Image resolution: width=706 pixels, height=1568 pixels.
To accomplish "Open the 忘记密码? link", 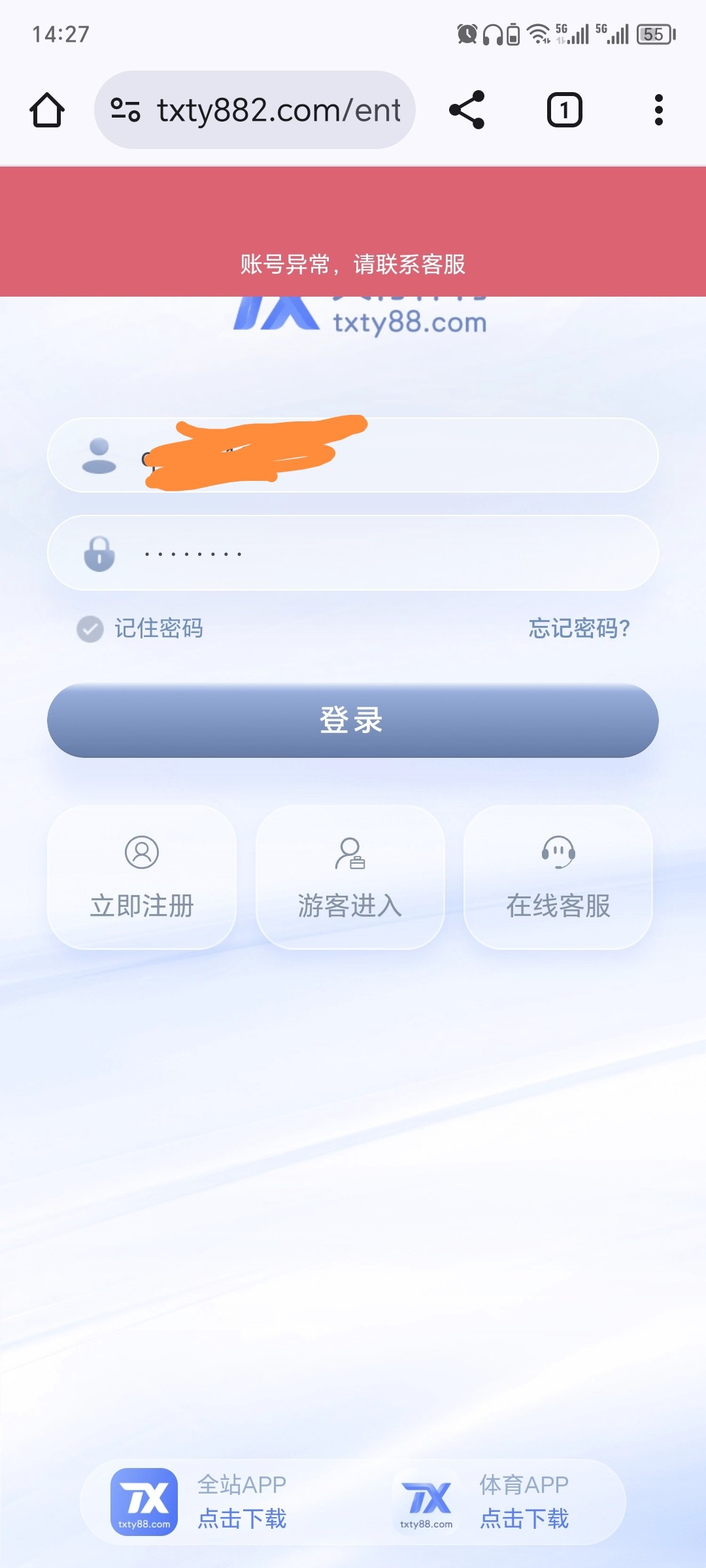I will tap(579, 629).
